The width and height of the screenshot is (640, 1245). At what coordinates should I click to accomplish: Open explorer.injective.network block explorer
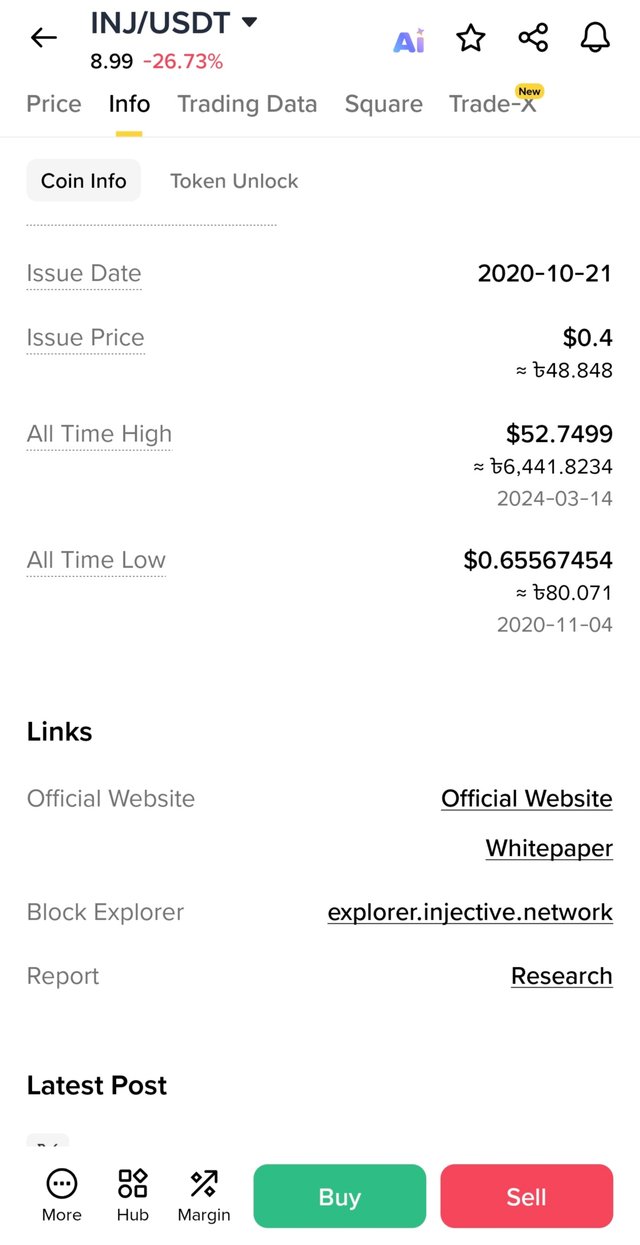(x=470, y=912)
